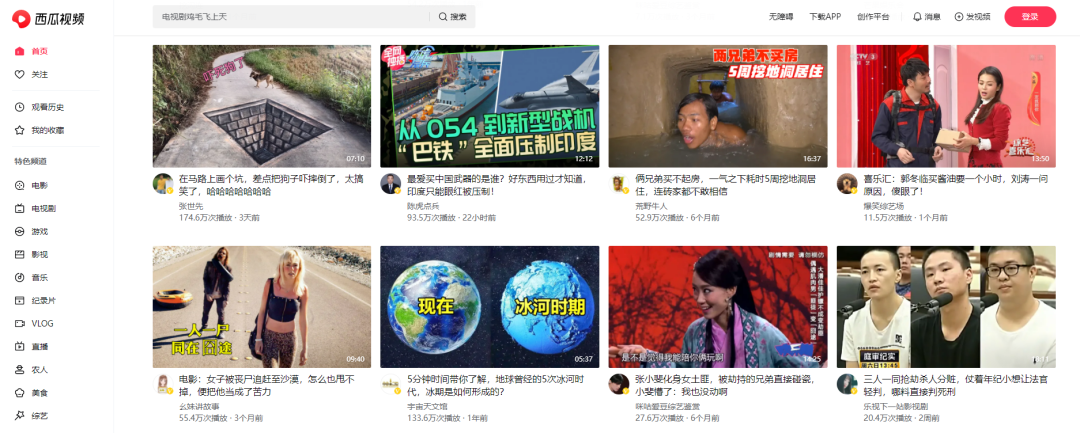Go to the 直播 live channel
The image size is (1080, 433).
coord(38,346)
